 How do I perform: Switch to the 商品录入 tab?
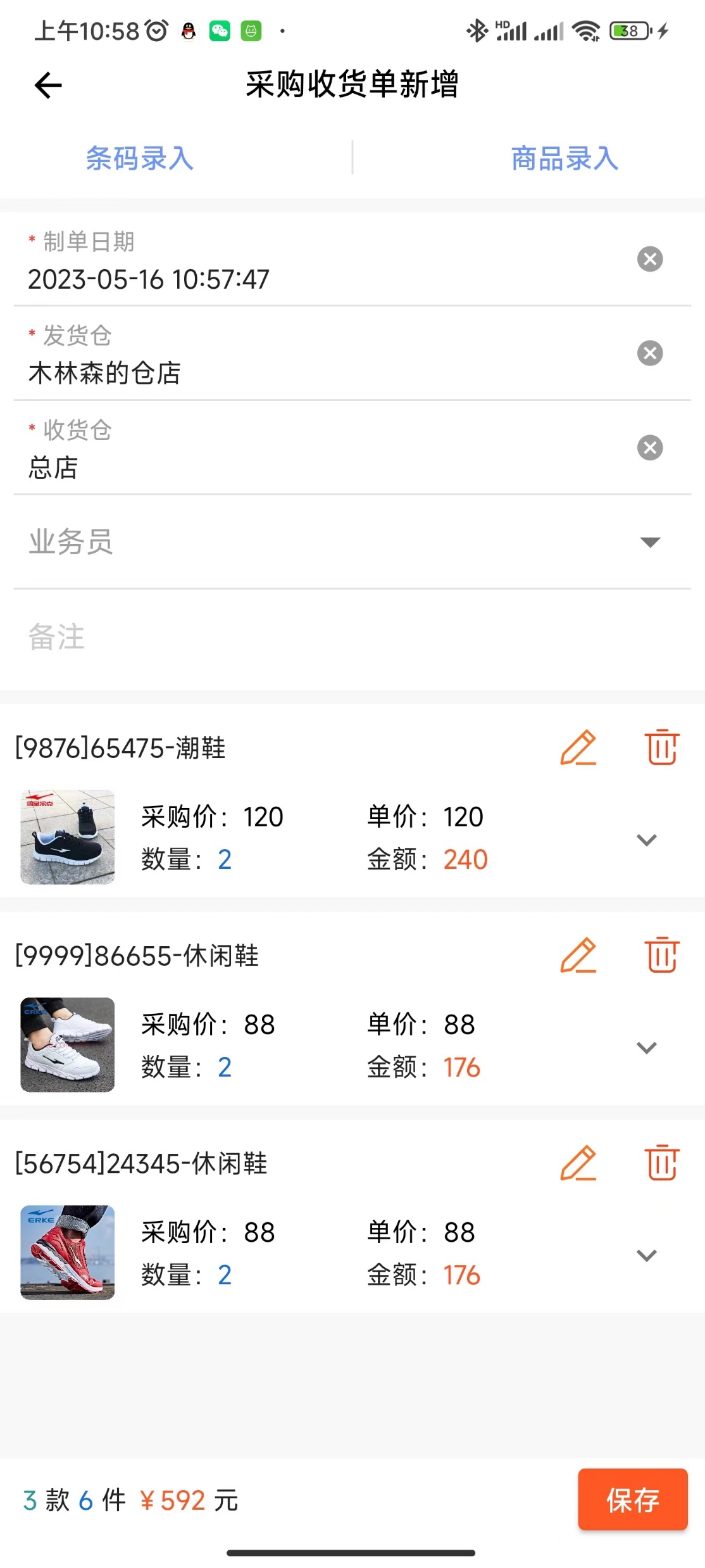(x=564, y=159)
